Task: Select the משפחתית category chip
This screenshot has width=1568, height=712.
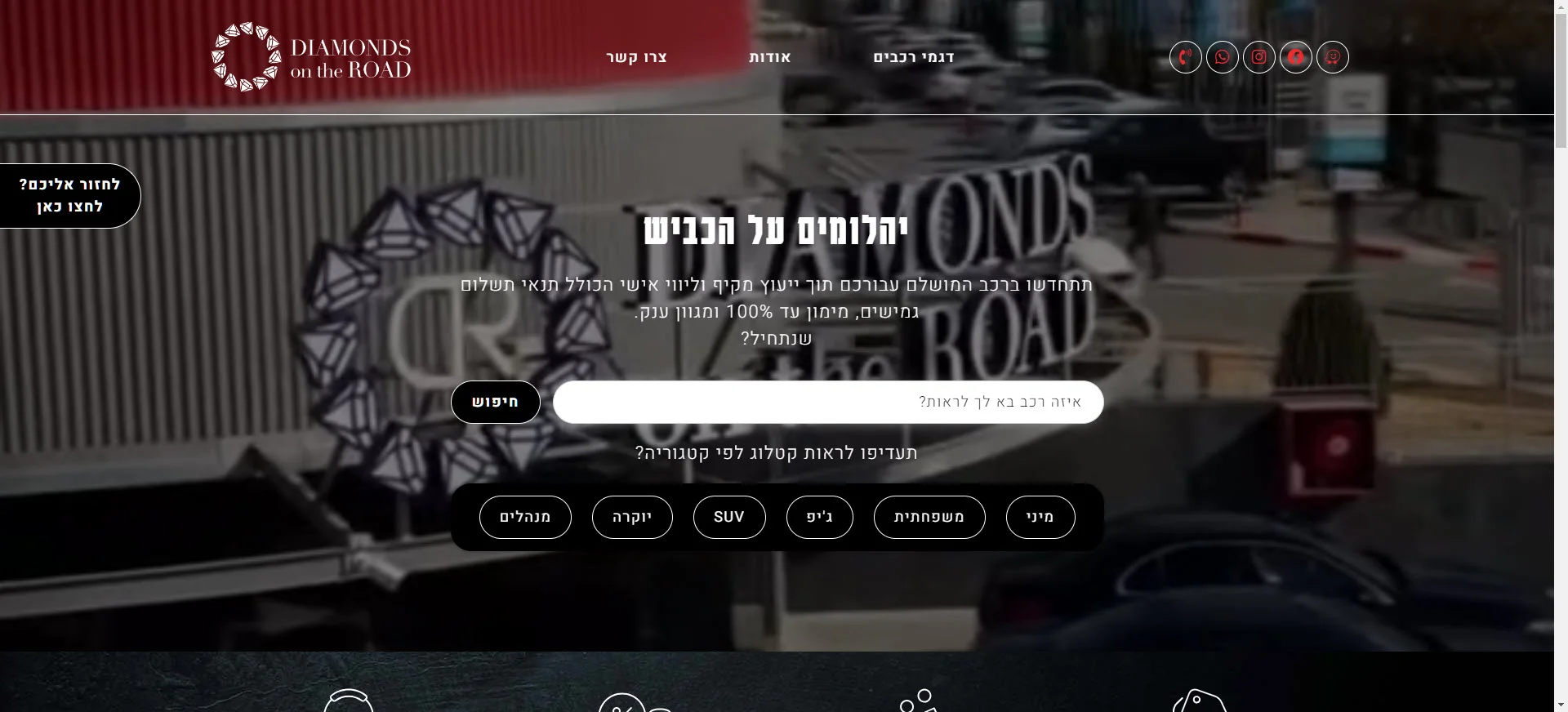Action: 929,517
